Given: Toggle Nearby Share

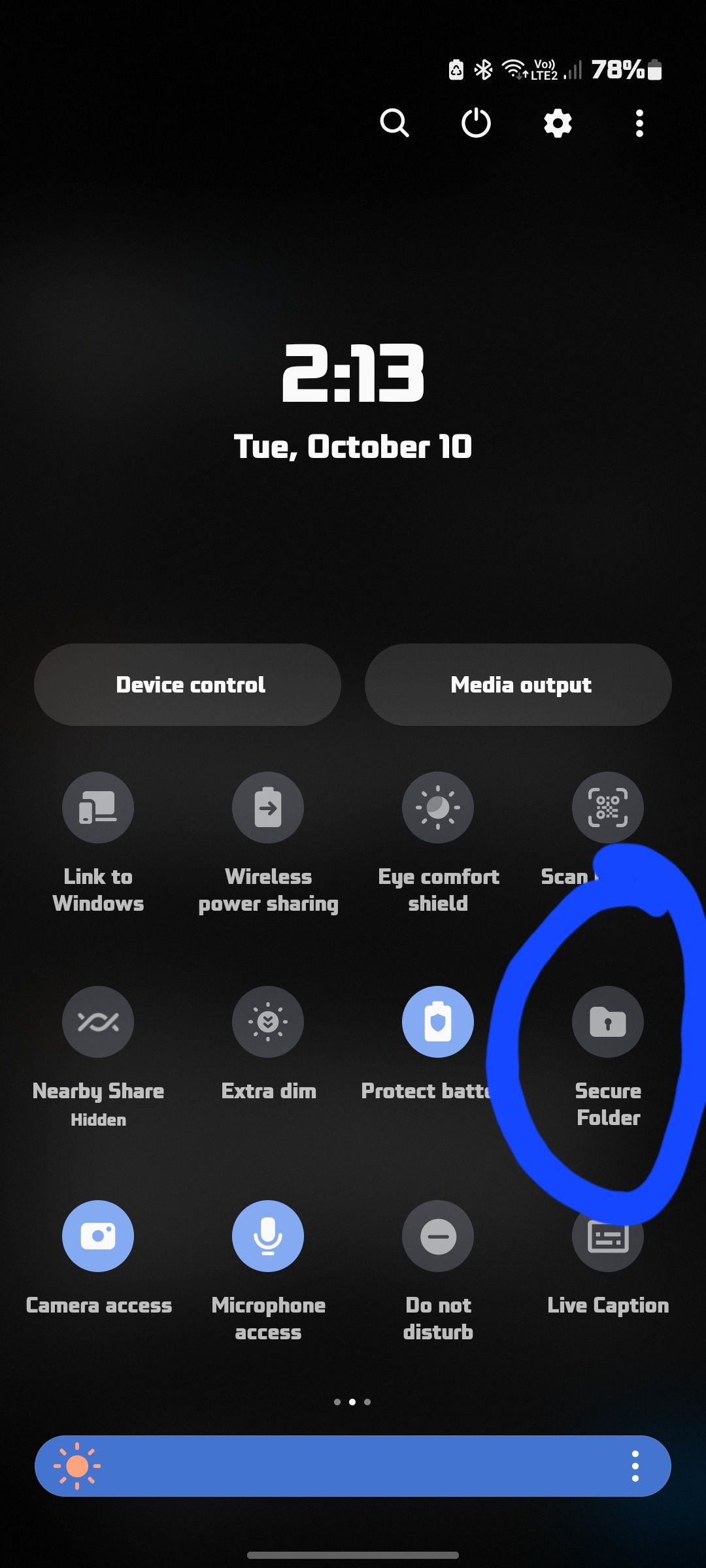Looking at the screenshot, I should [x=98, y=1022].
